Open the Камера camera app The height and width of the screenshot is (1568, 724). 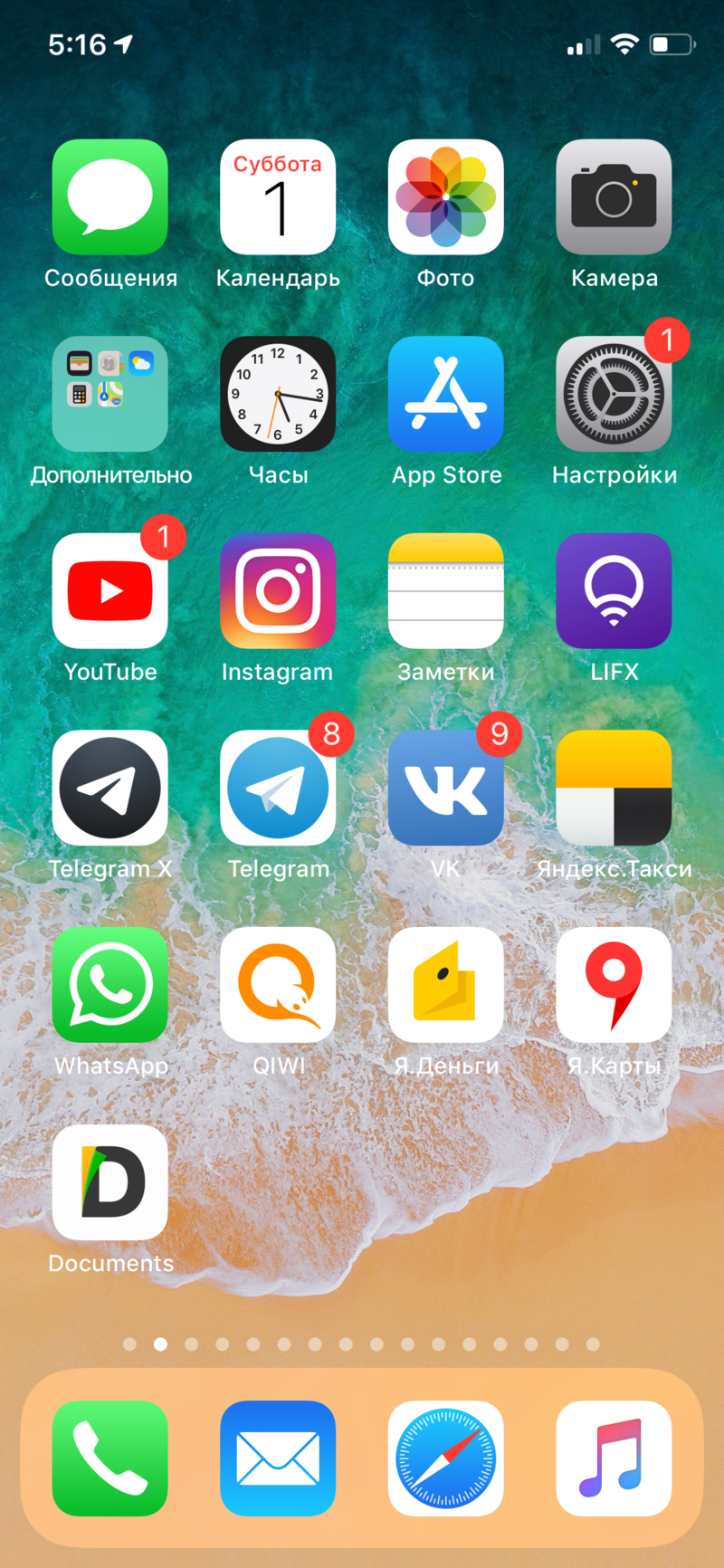click(x=614, y=197)
